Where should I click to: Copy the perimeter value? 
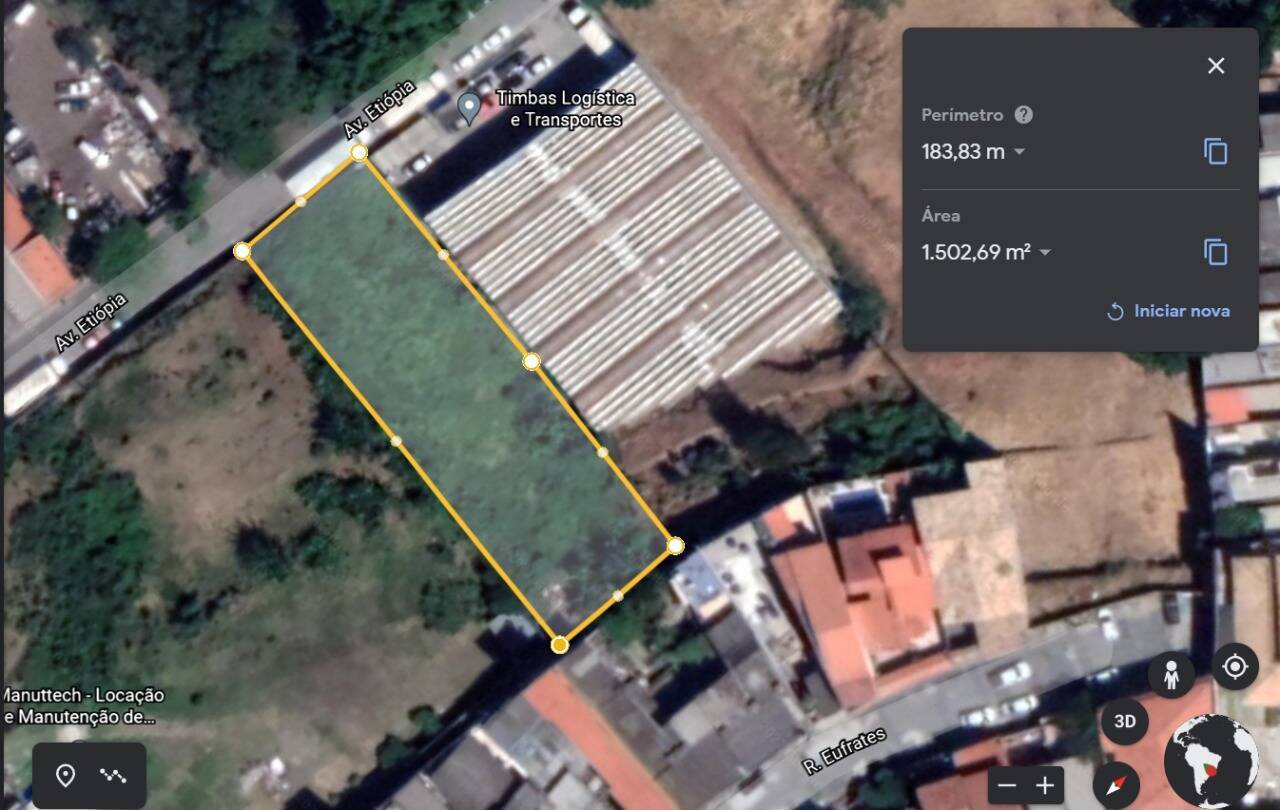tap(1215, 152)
